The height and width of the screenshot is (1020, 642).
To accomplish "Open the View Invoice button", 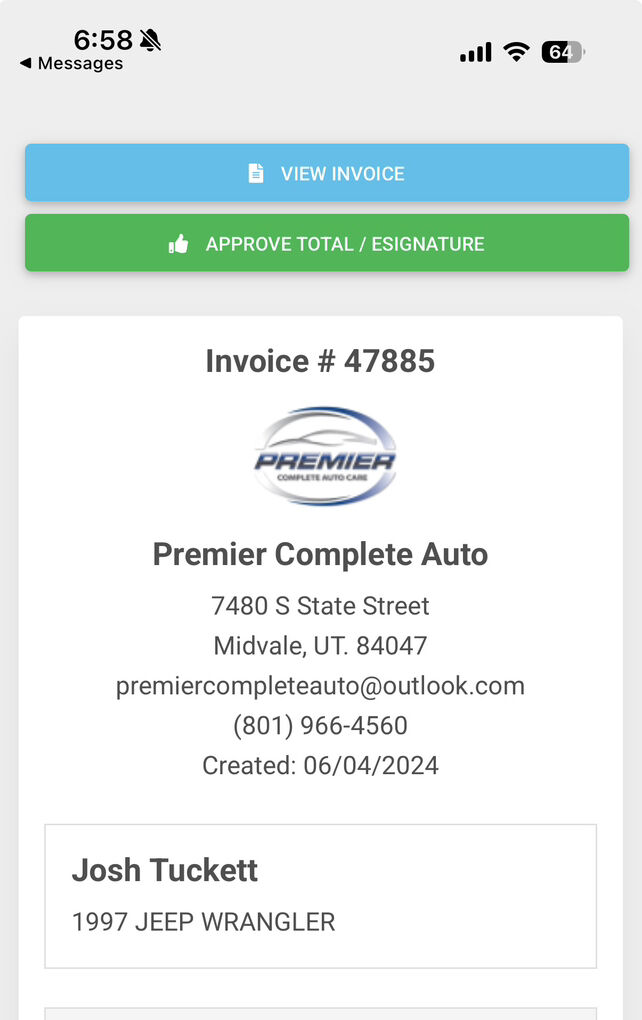I will 327,173.
